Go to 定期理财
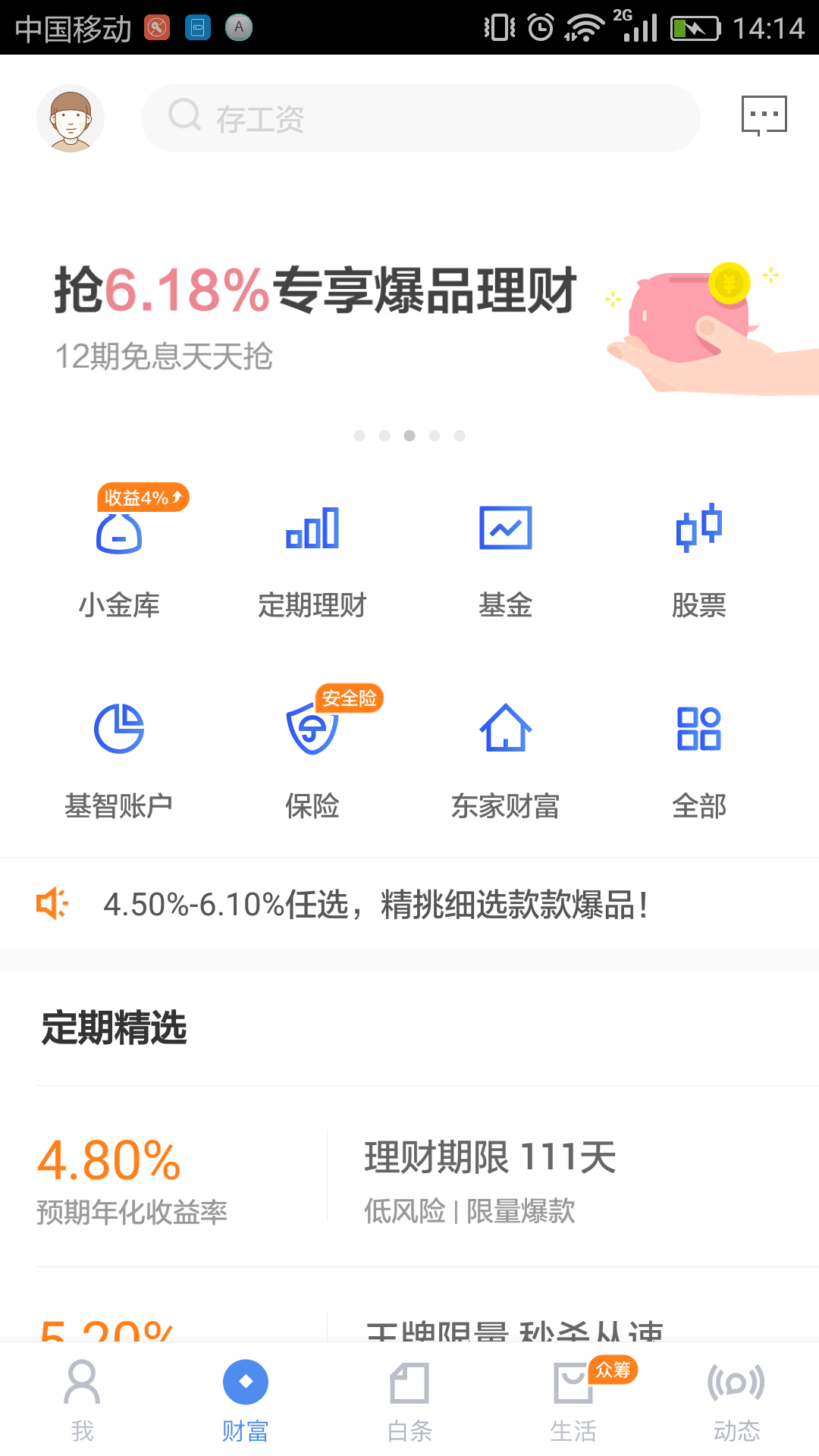The height and width of the screenshot is (1456, 819). coord(312,563)
